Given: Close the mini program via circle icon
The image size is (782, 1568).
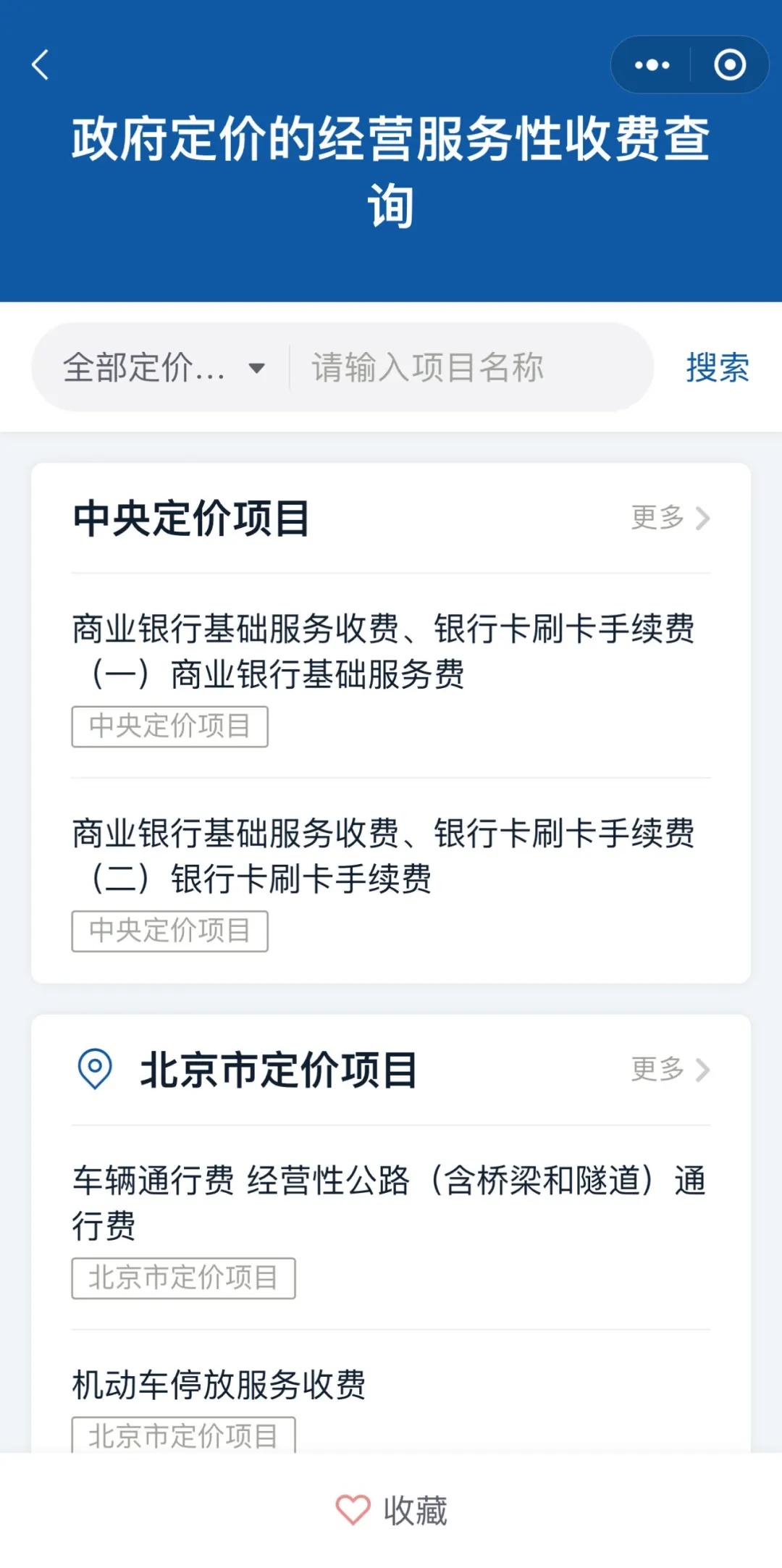Looking at the screenshot, I should point(729,65).
